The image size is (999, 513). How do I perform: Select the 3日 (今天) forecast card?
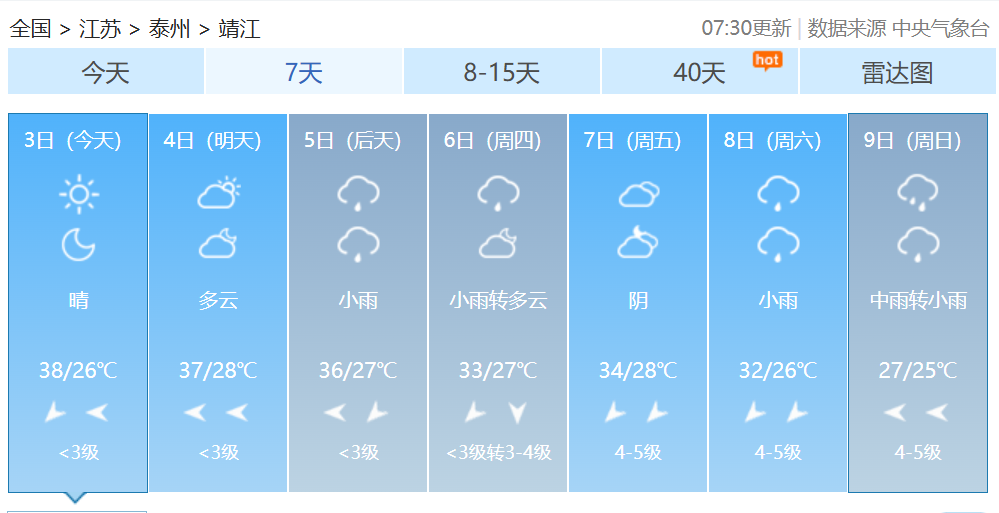tap(78, 303)
